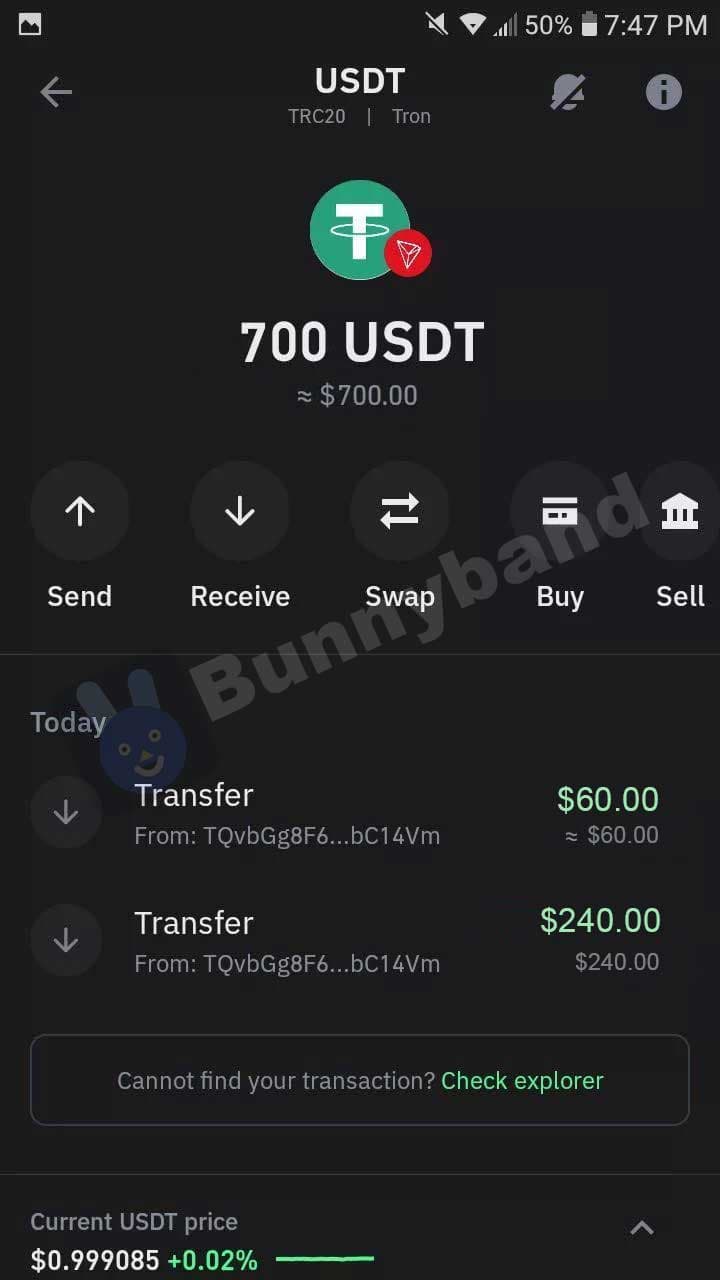Toggle price alerts with the muted bell
Image resolution: width=720 pixels, height=1280 pixels.
pyautogui.click(x=568, y=92)
